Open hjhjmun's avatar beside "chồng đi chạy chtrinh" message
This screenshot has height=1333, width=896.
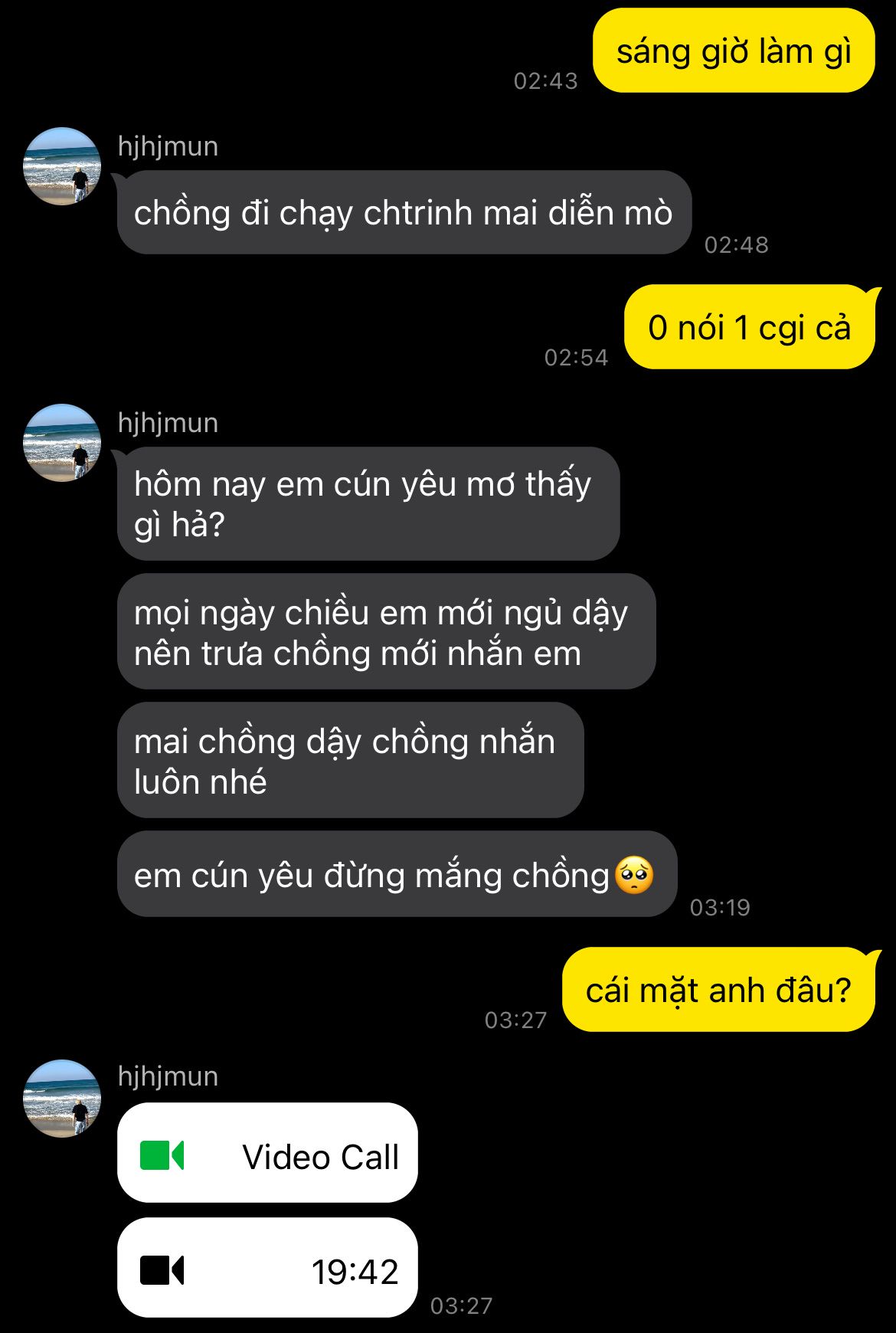click(x=62, y=166)
